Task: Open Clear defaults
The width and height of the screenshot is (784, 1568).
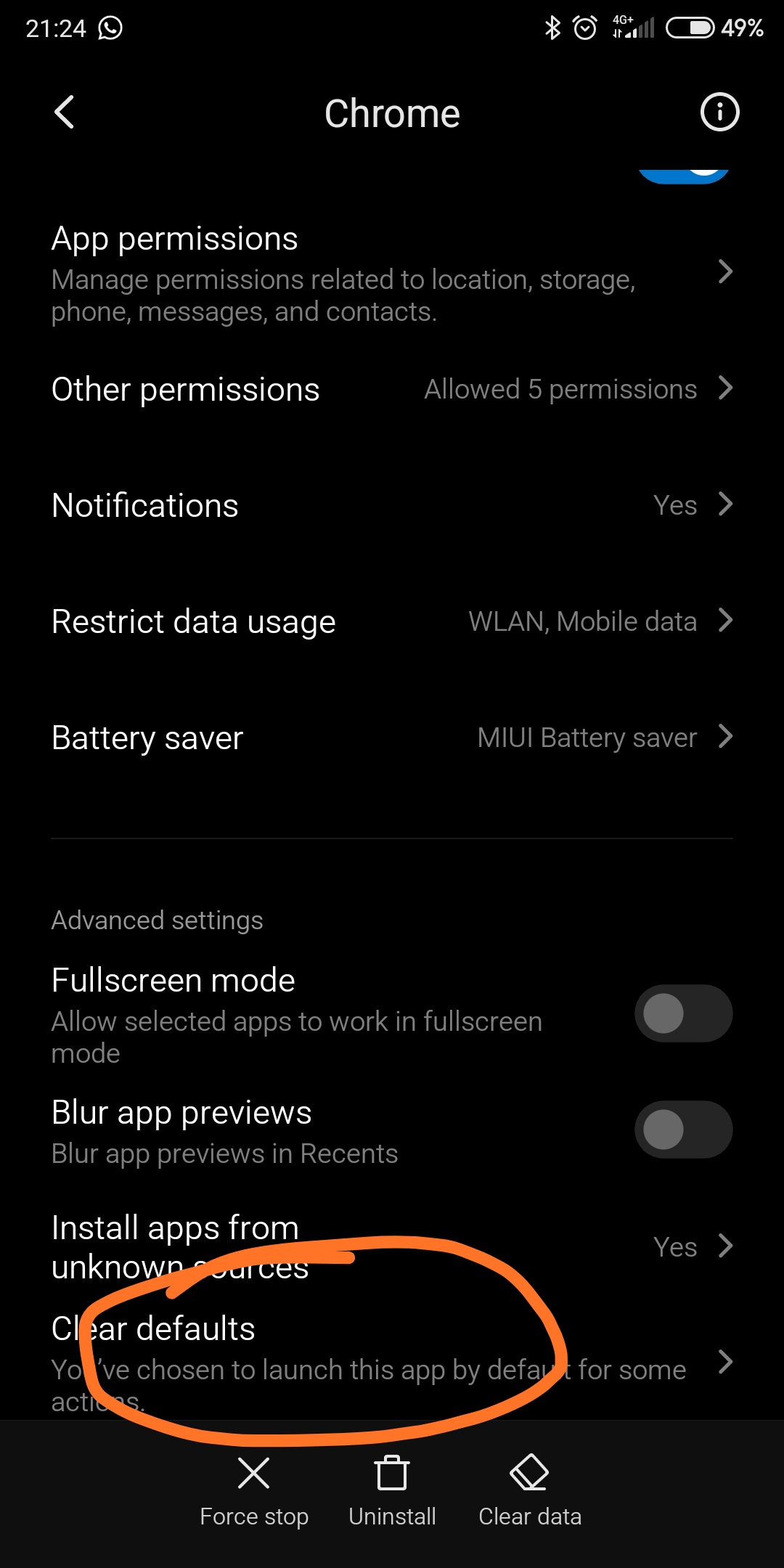Action: (x=392, y=1362)
